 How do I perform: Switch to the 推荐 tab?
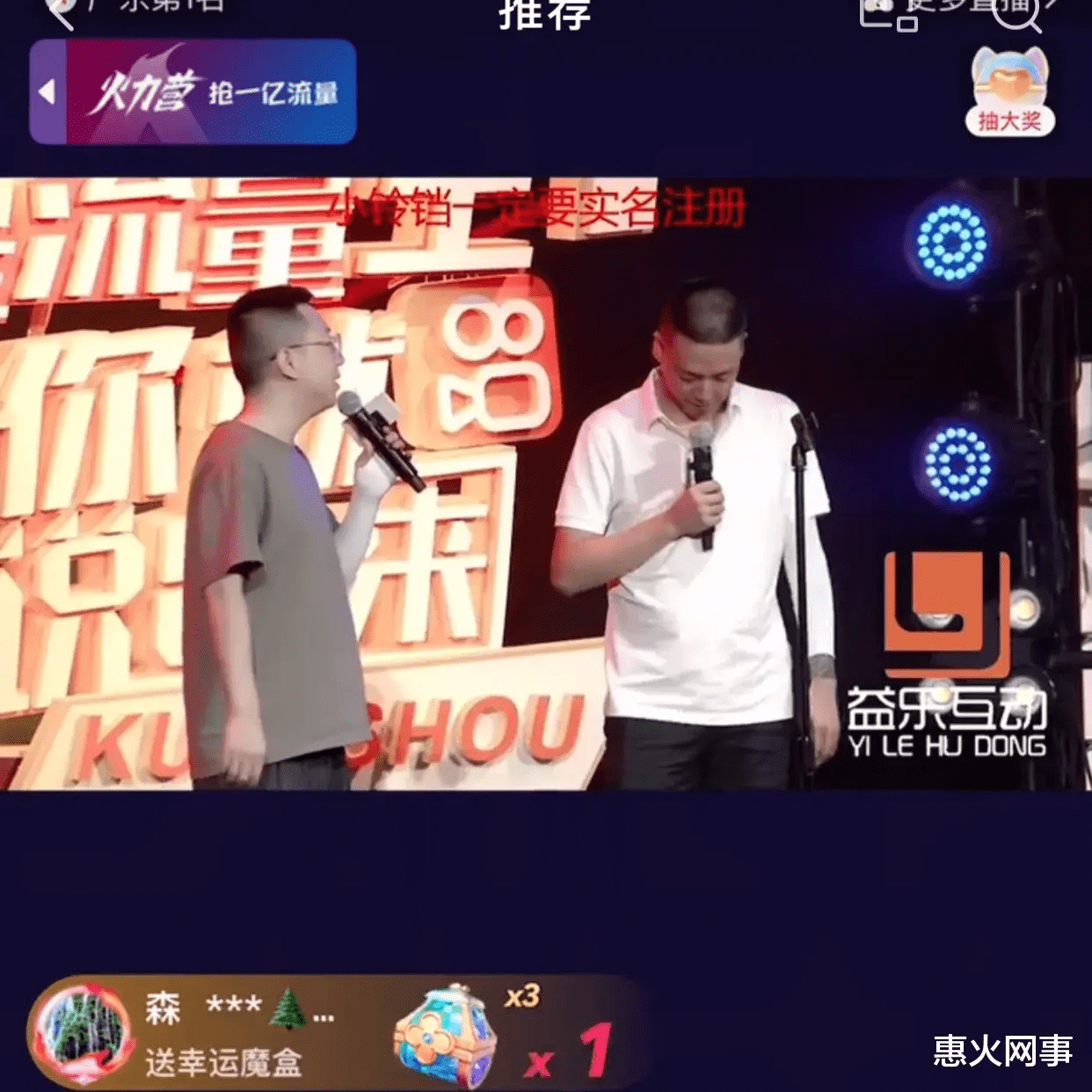(x=545, y=14)
